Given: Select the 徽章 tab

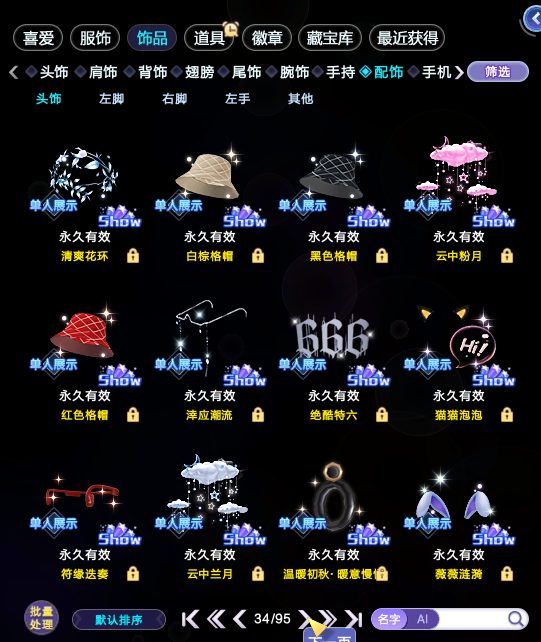Looking at the screenshot, I should pyautogui.click(x=267, y=38).
